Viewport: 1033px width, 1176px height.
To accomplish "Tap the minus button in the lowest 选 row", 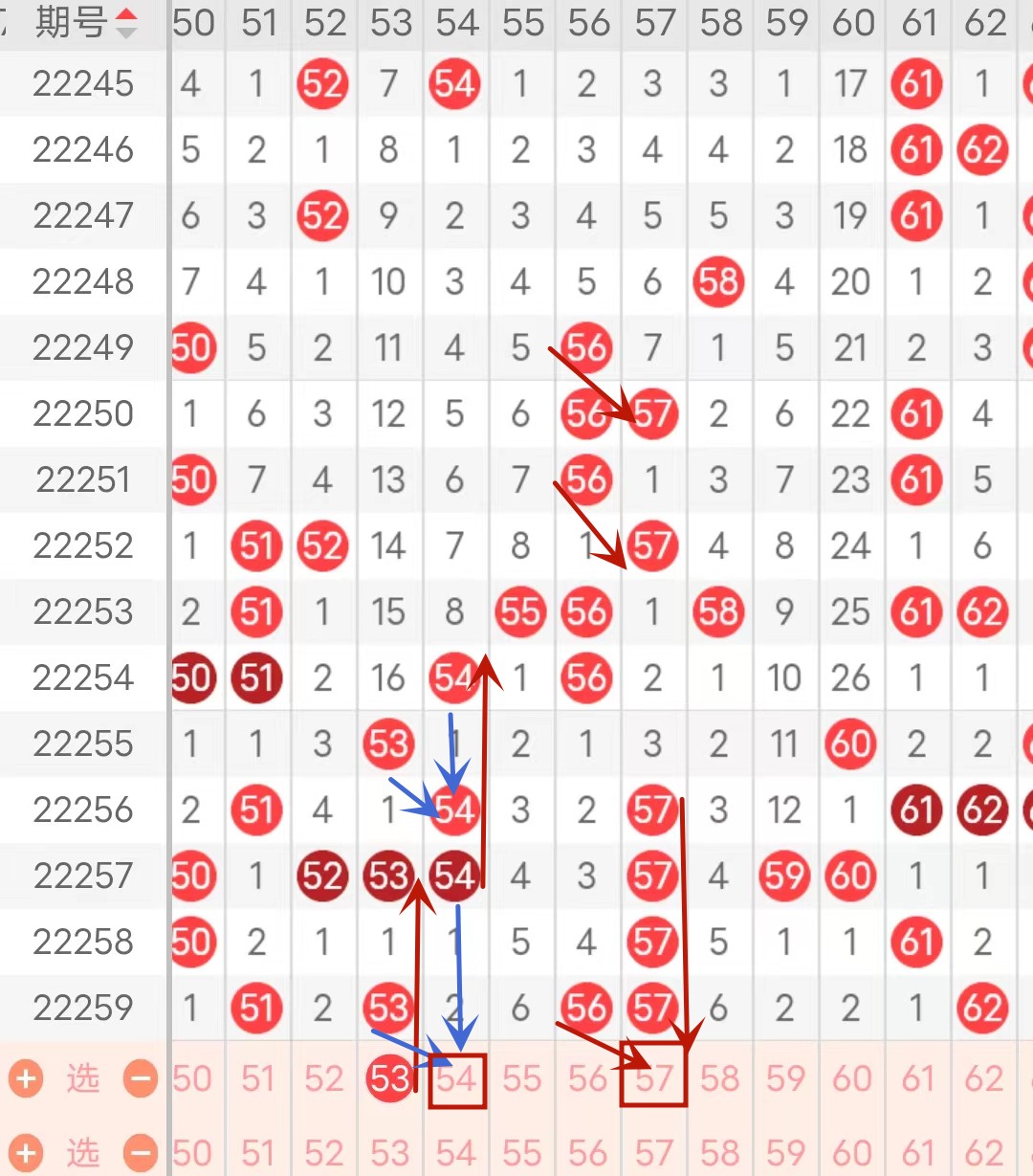I will click(x=141, y=1153).
